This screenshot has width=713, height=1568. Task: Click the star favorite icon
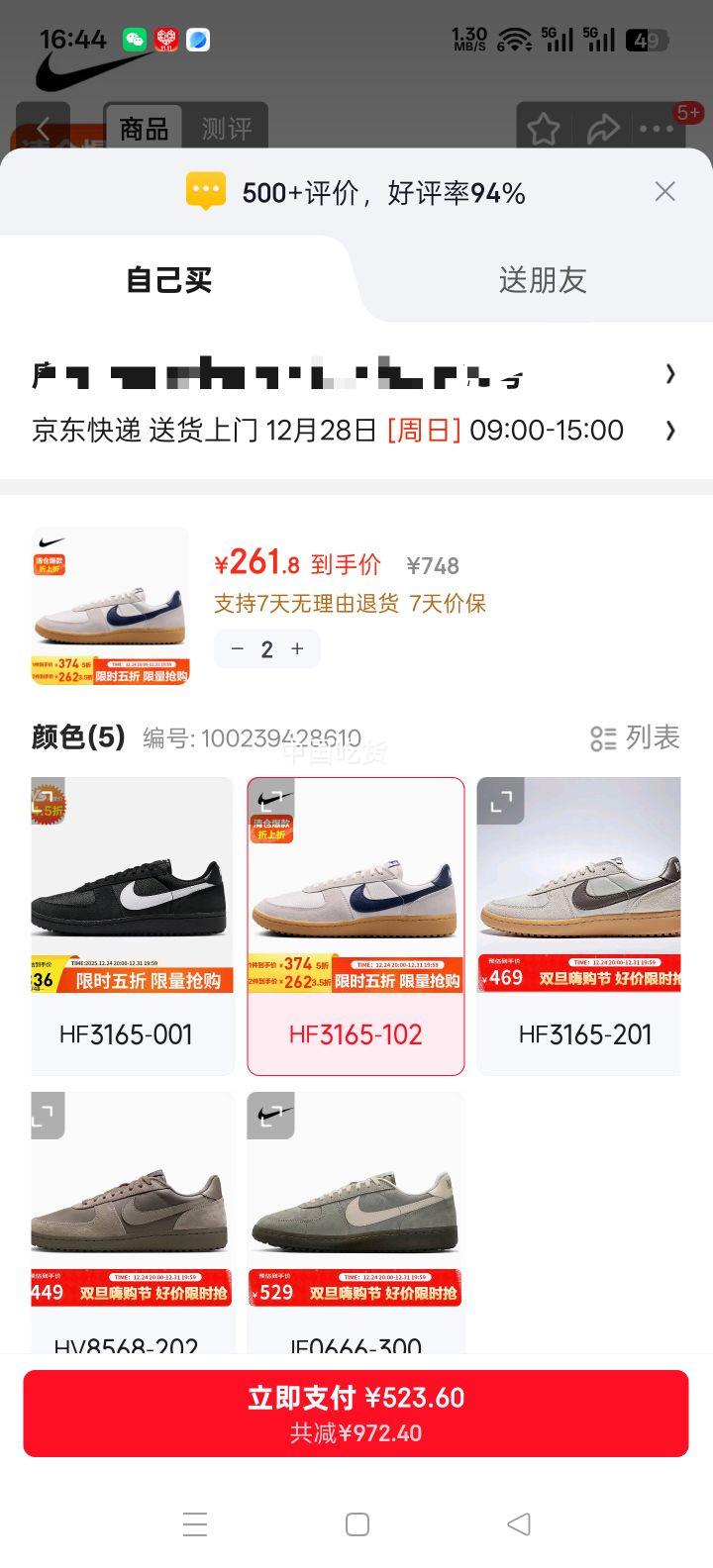(x=543, y=129)
